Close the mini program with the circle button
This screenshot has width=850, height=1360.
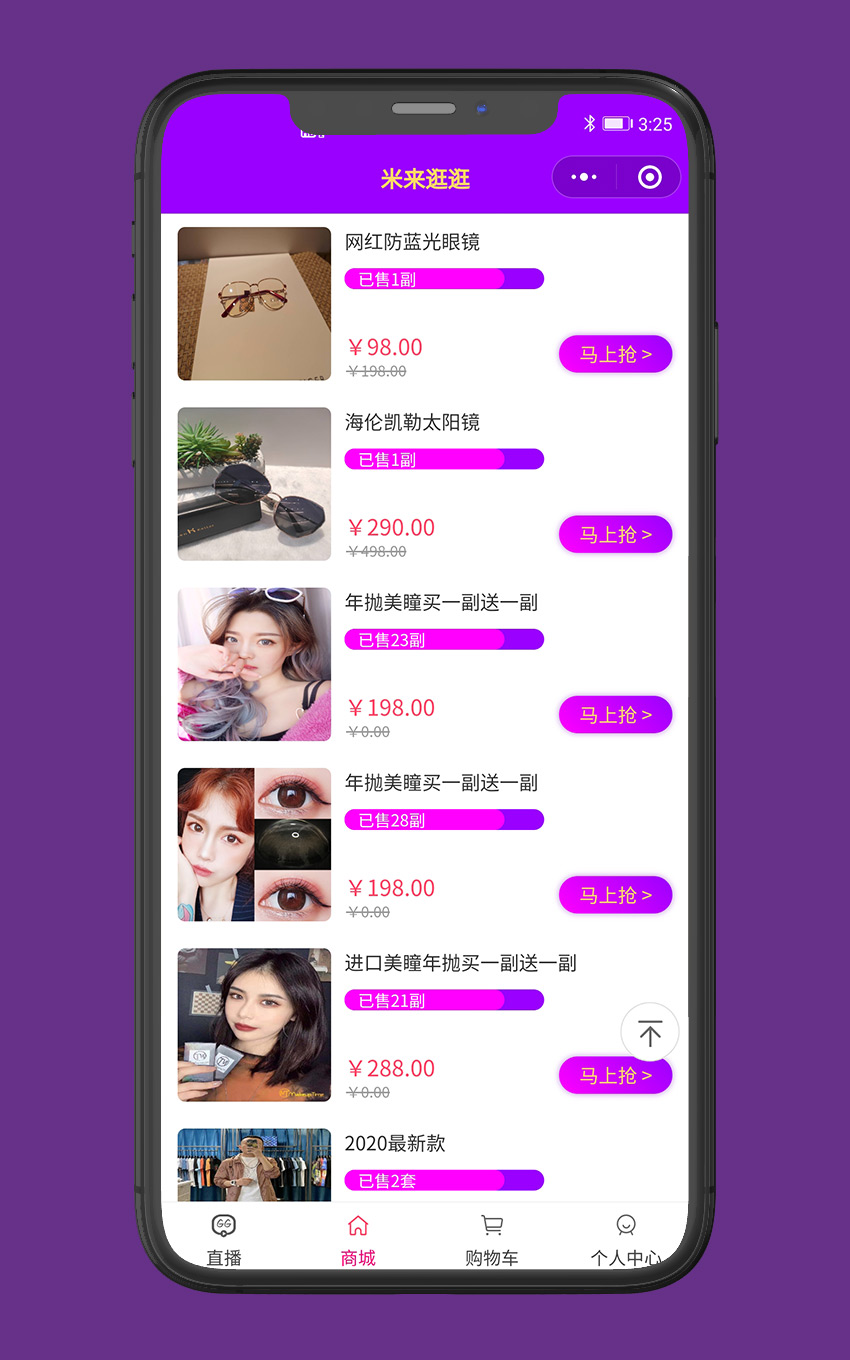pyautogui.click(x=649, y=178)
